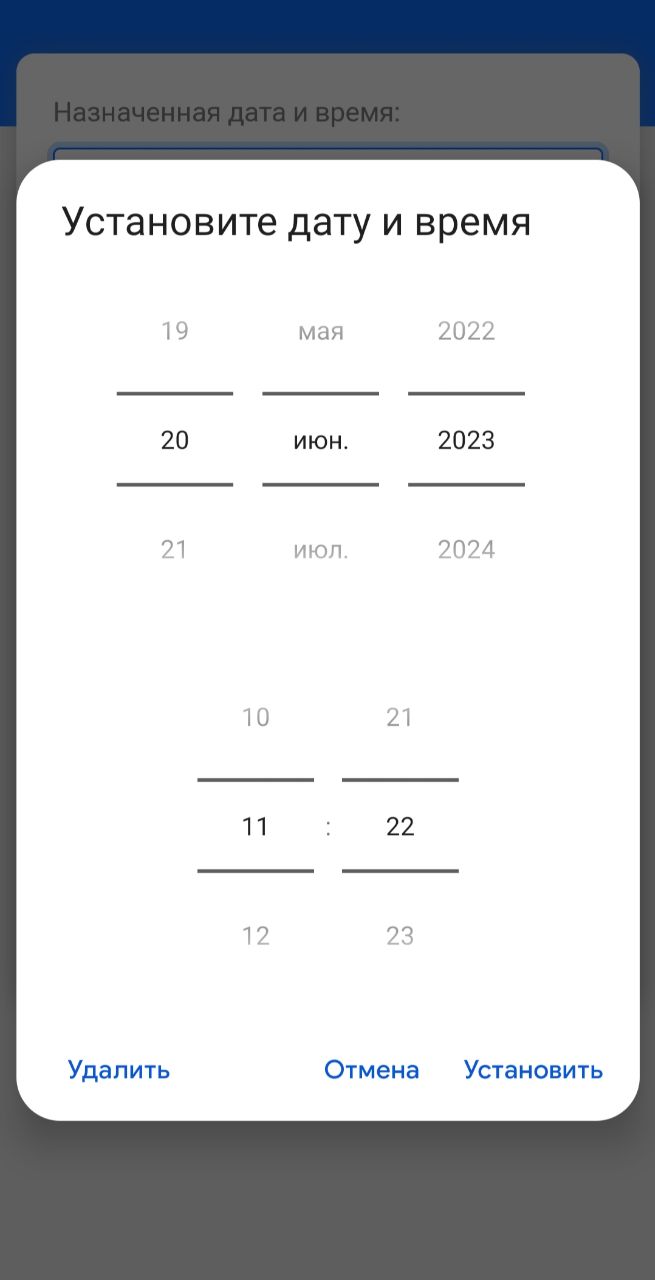Tap the selected month июн. field
The width and height of the screenshot is (655, 1280).
[321, 440]
